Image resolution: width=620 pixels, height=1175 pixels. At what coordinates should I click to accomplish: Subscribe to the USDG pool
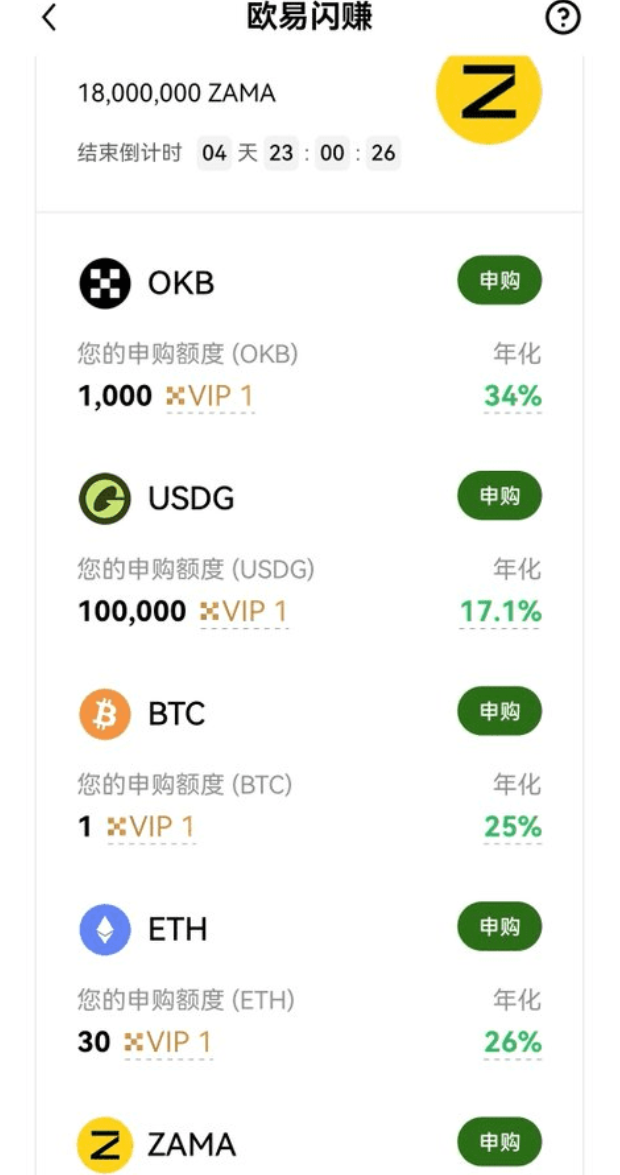499,496
